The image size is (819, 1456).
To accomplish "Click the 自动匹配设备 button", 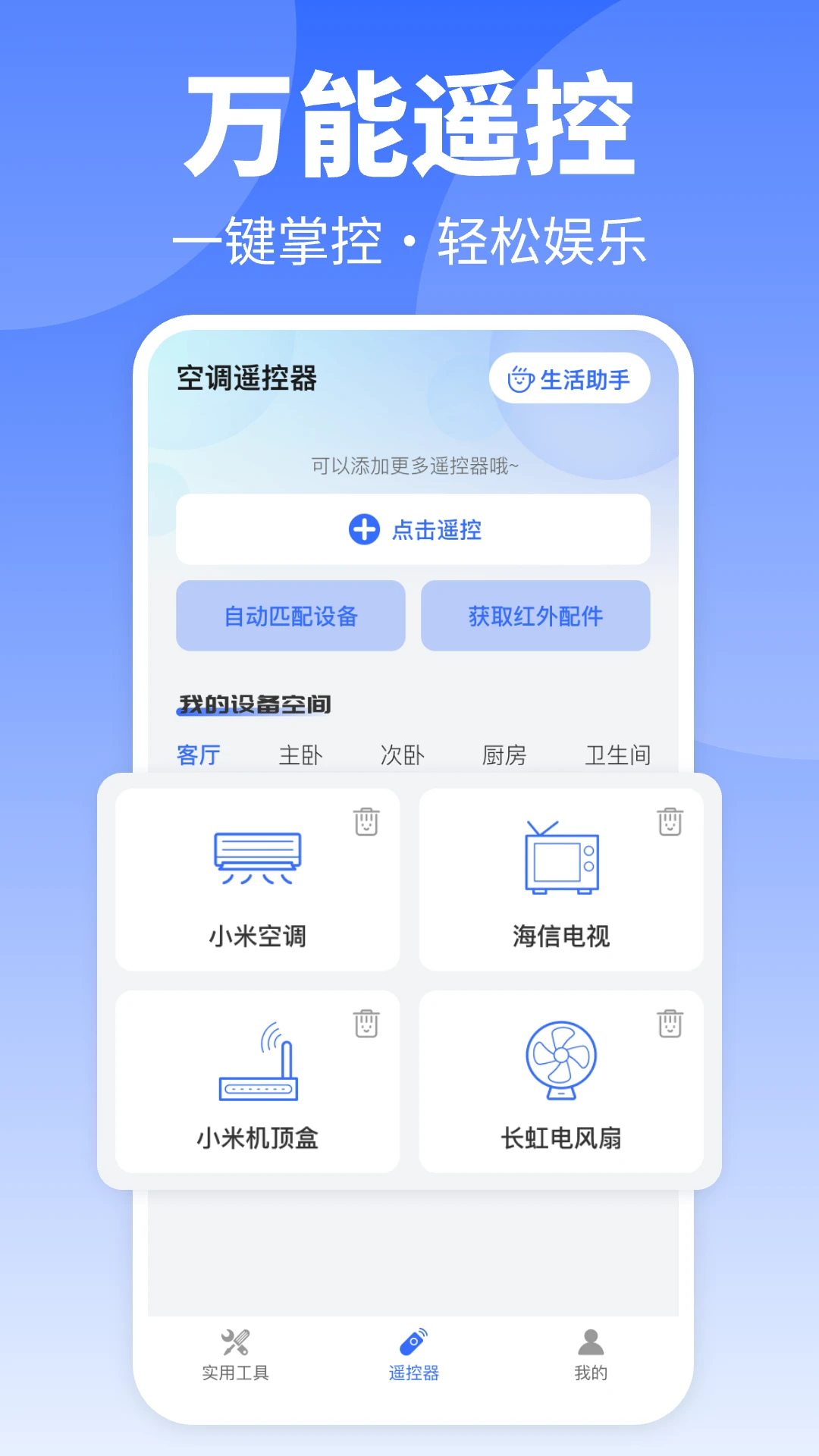I will pyautogui.click(x=290, y=616).
